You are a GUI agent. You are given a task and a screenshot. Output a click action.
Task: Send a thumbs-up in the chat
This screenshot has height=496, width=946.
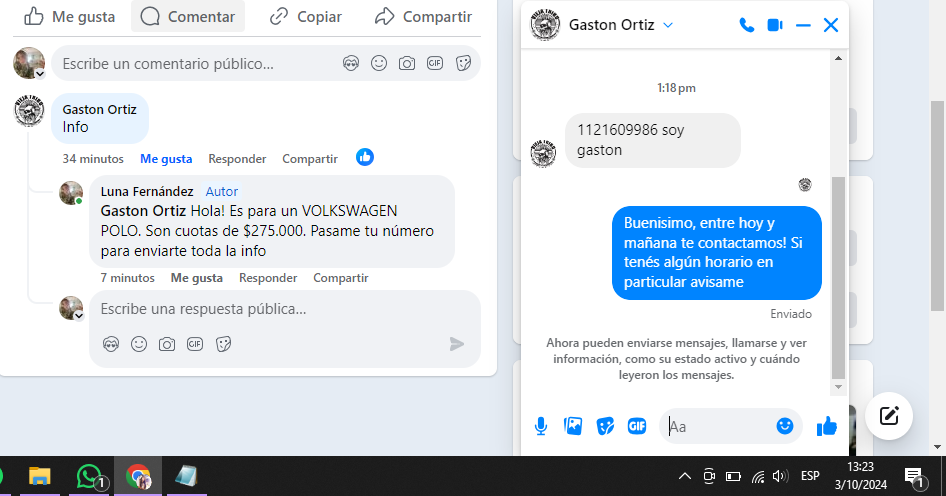(x=826, y=426)
